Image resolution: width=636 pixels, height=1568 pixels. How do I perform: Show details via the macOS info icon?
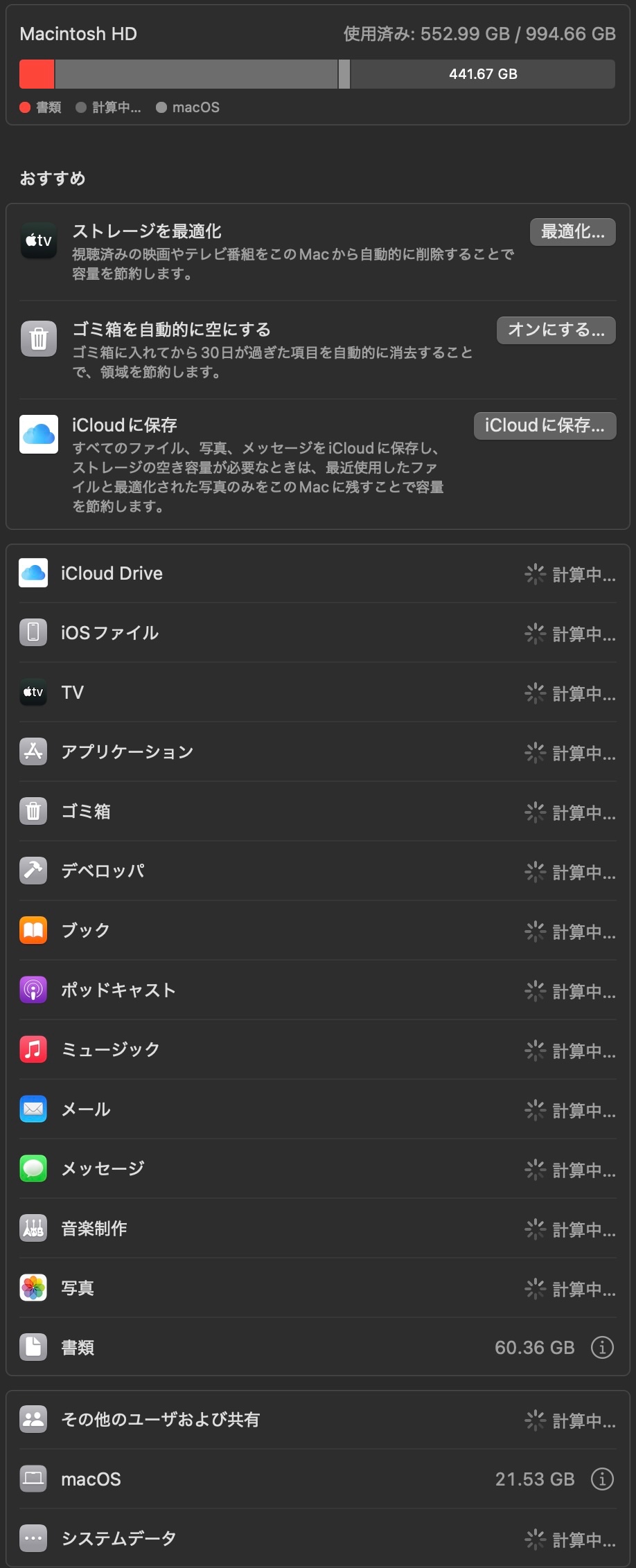pos(602,1479)
